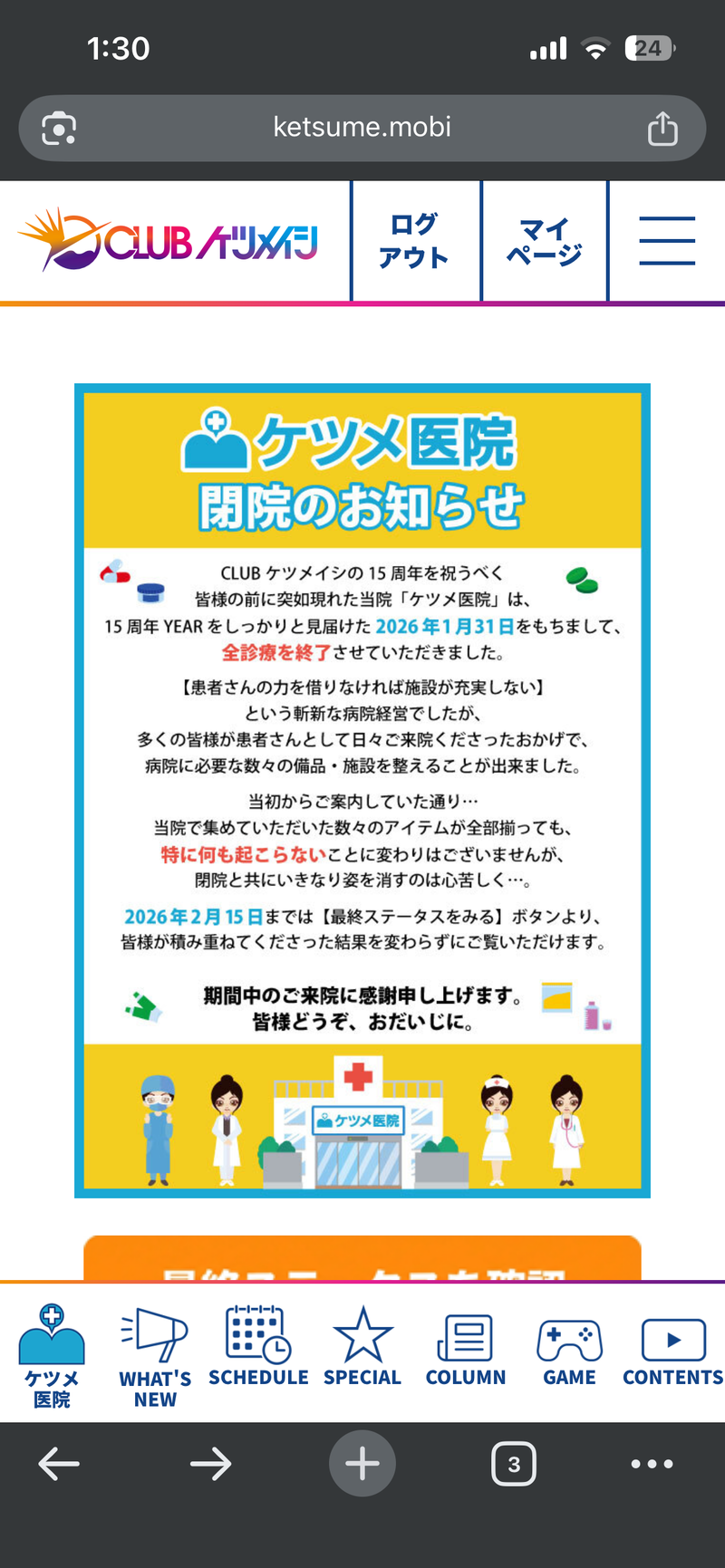Go forward to the next page
Image resolution: width=725 pixels, height=1568 pixels.
[210, 1464]
